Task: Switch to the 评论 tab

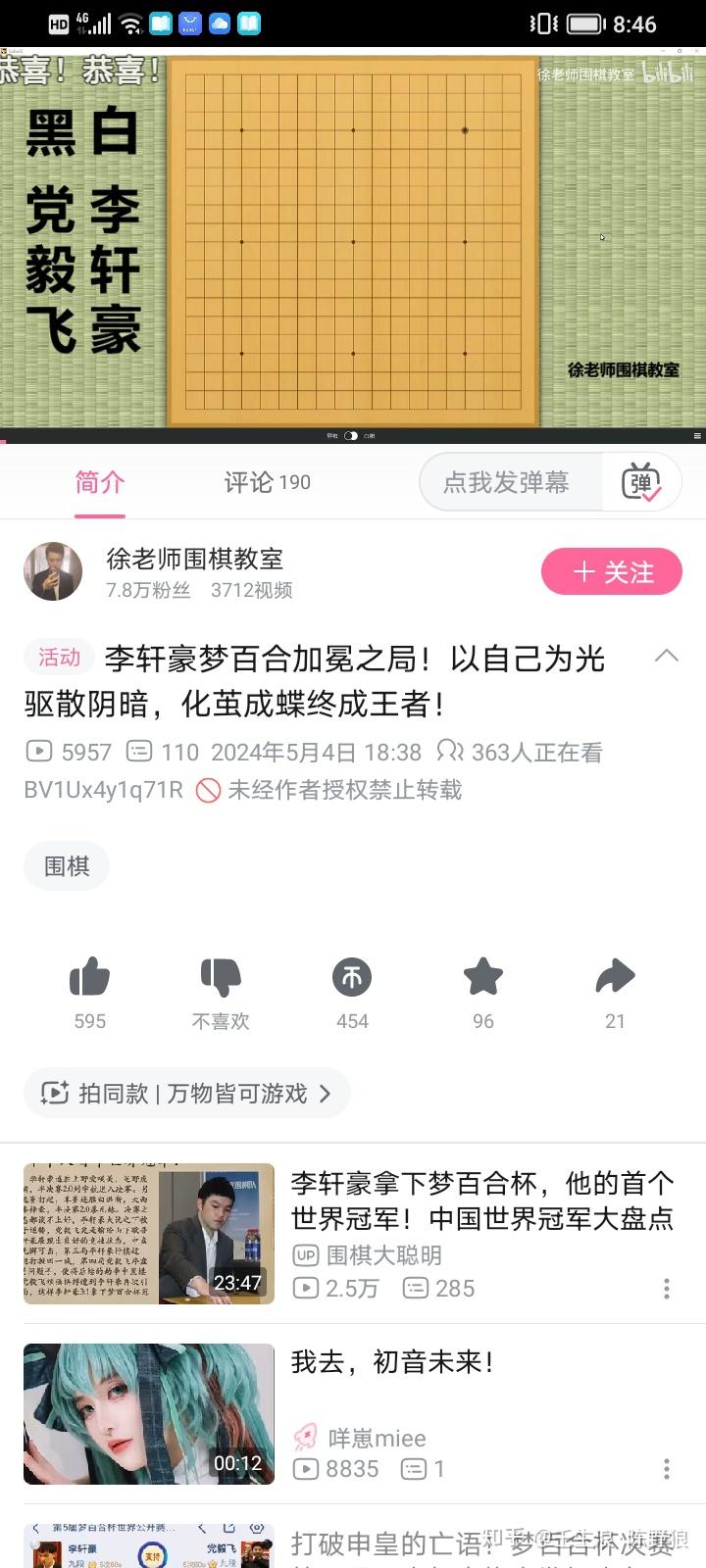Action: point(267,482)
